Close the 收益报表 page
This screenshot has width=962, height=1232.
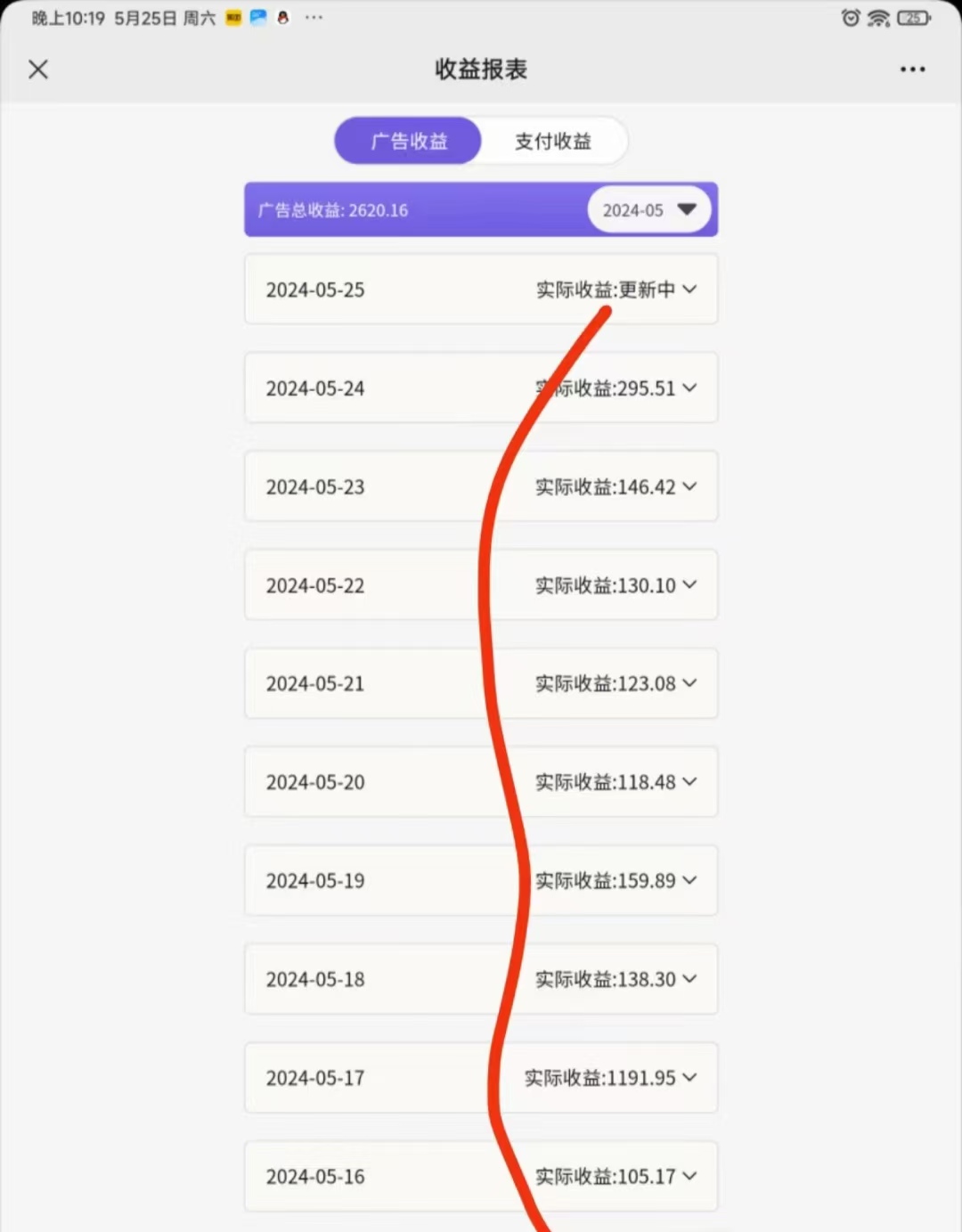click(38, 69)
